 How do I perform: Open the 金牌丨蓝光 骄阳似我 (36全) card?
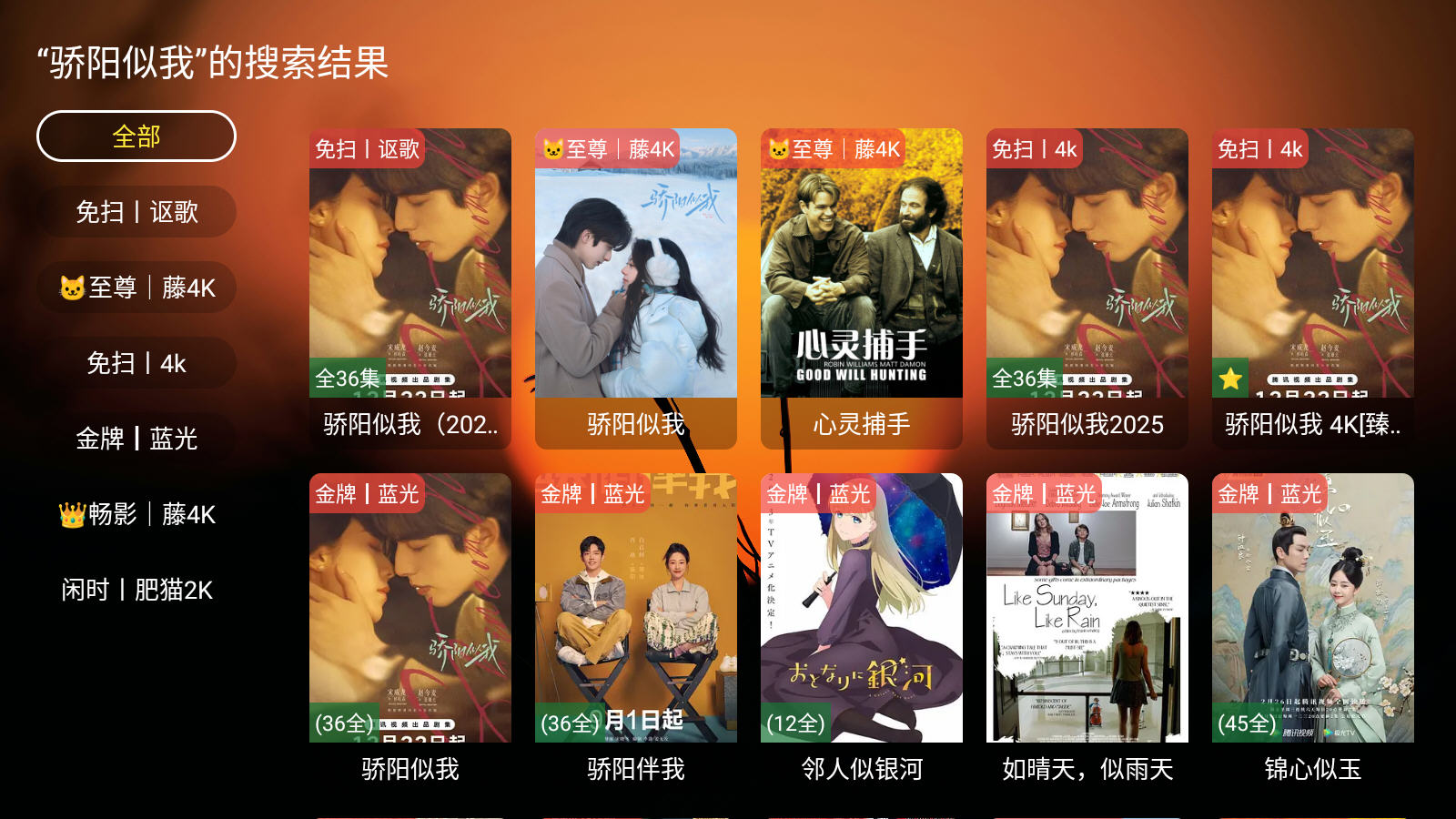click(410, 628)
